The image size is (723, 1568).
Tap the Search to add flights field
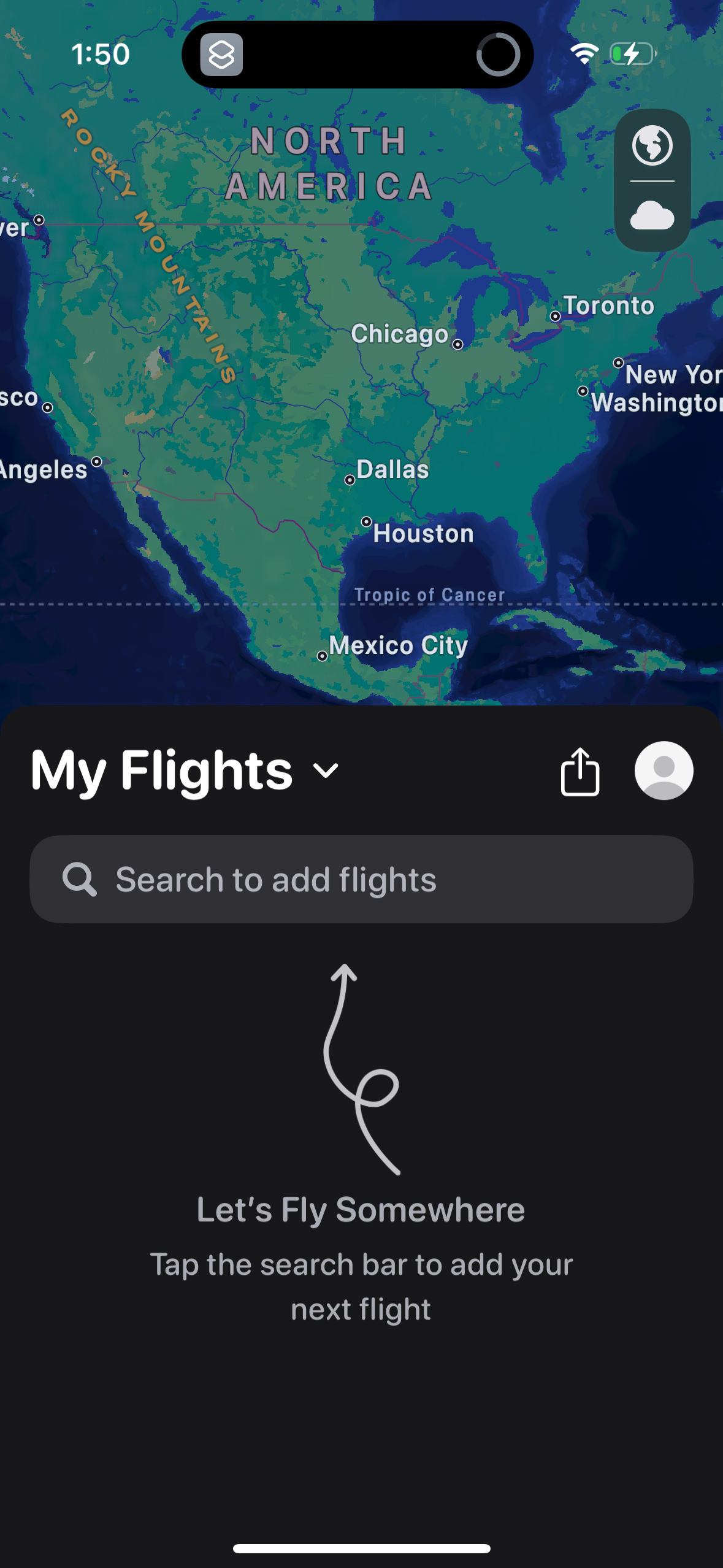tap(361, 880)
